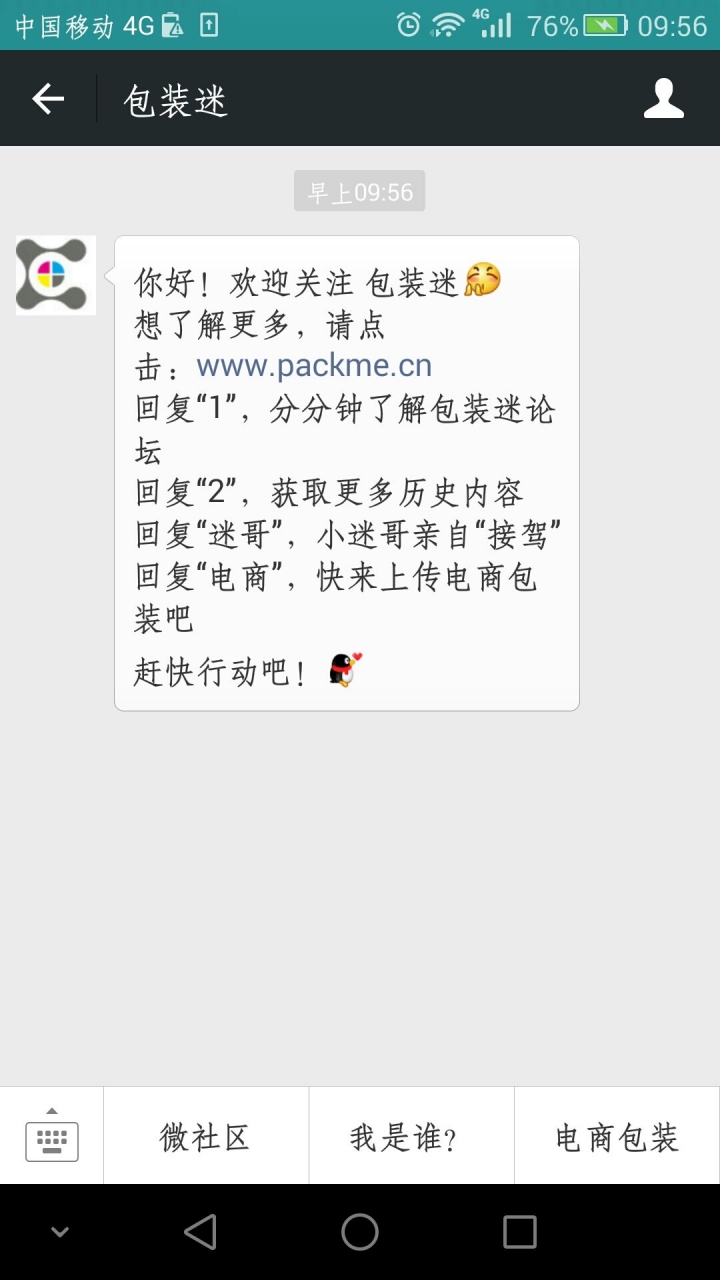Open the alarm clock status icon

point(408,26)
